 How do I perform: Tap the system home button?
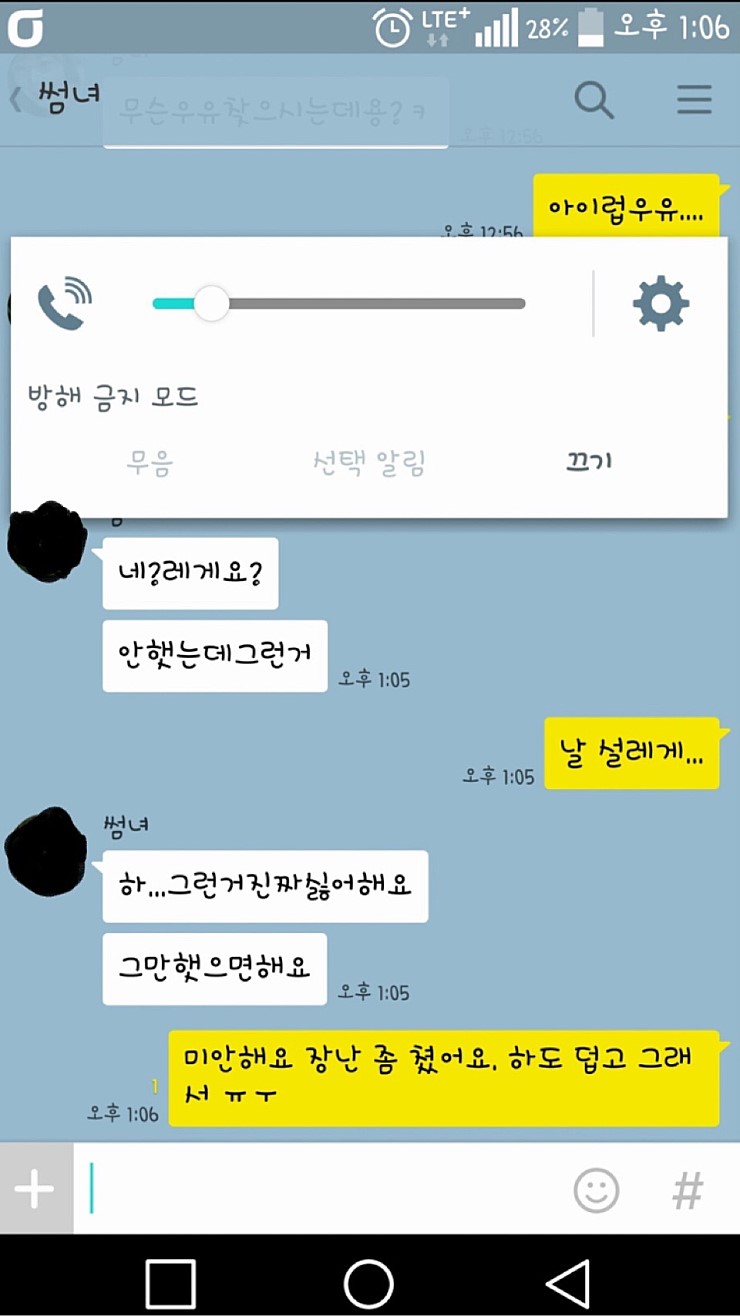pos(369,1281)
